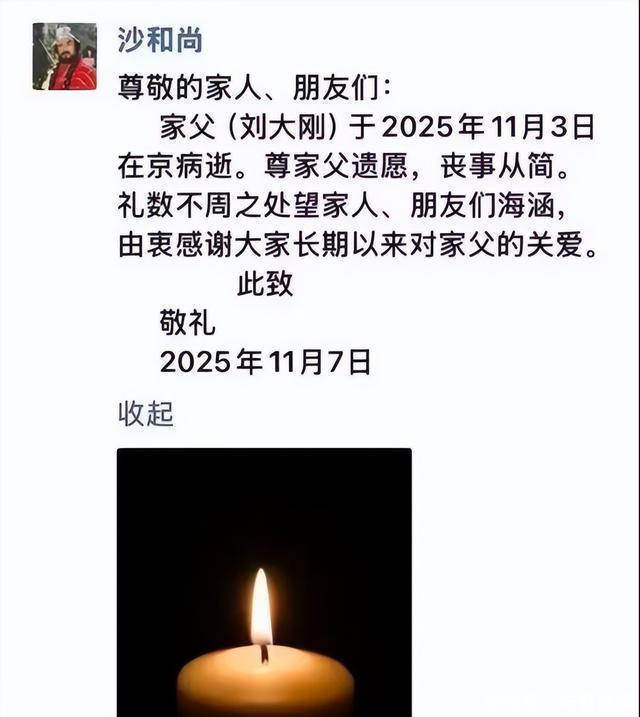640x717 pixels.
Task: Open the candle photo in the post
Action: 264,582
